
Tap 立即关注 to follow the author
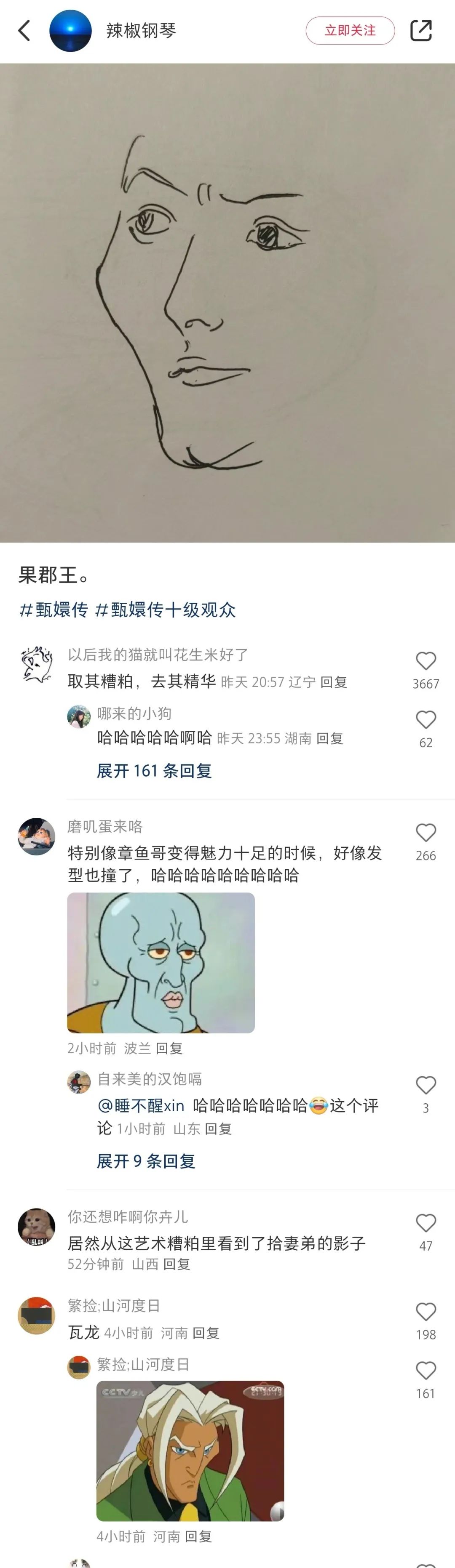[x=350, y=30]
